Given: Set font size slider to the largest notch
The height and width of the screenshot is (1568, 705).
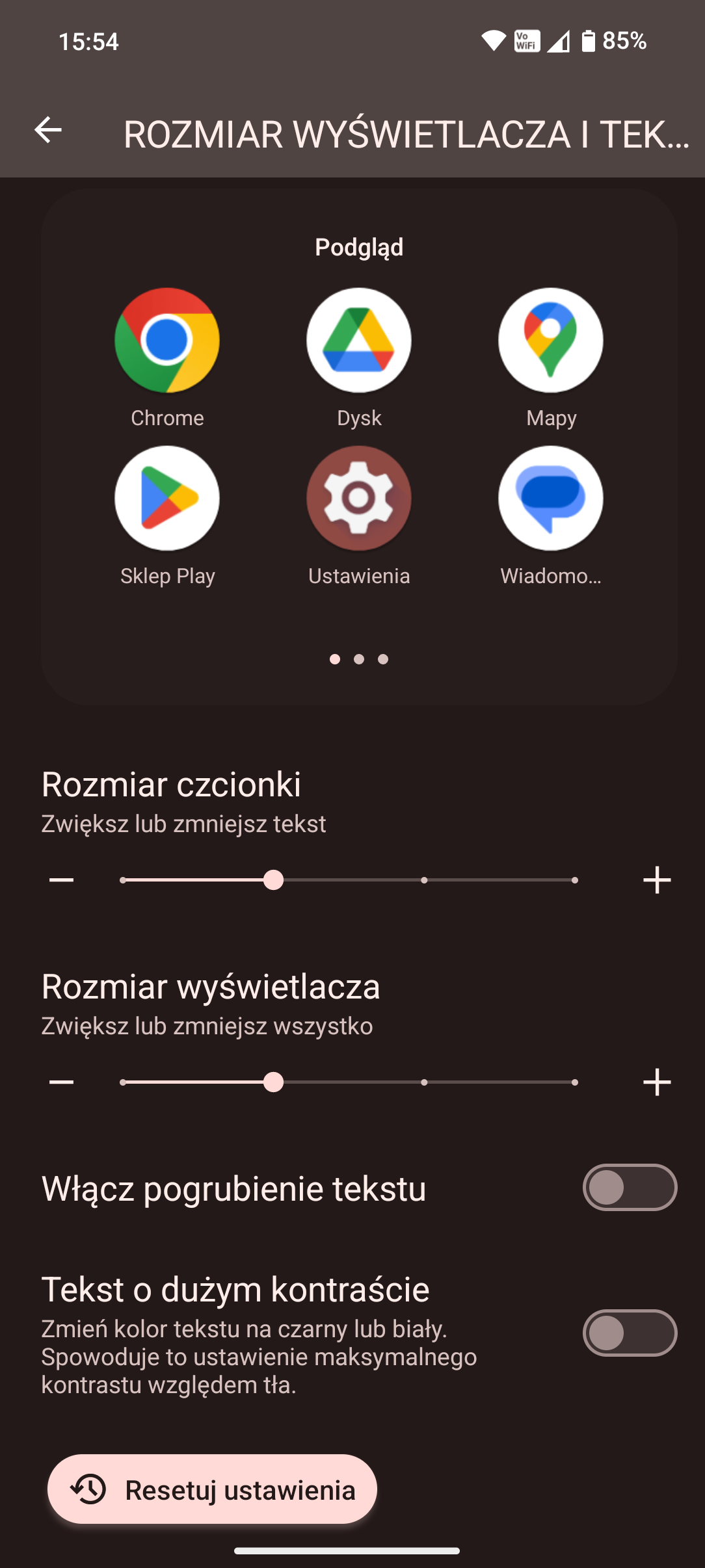Looking at the screenshot, I should pos(574,880).
